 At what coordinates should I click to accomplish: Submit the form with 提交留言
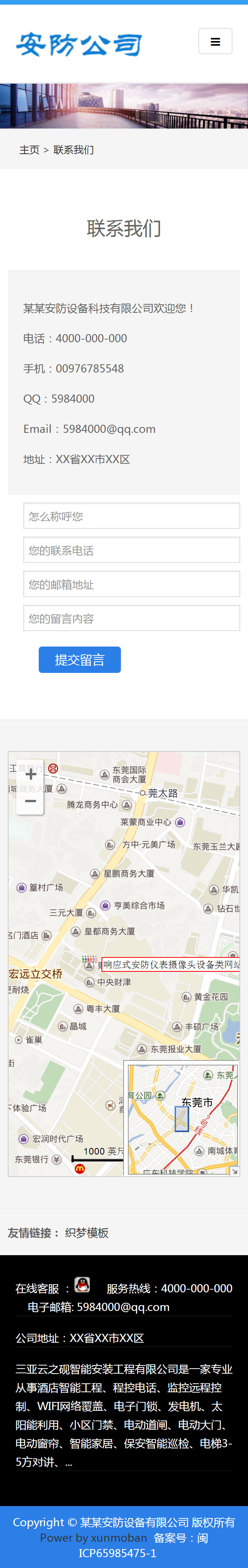coord(80,660)
